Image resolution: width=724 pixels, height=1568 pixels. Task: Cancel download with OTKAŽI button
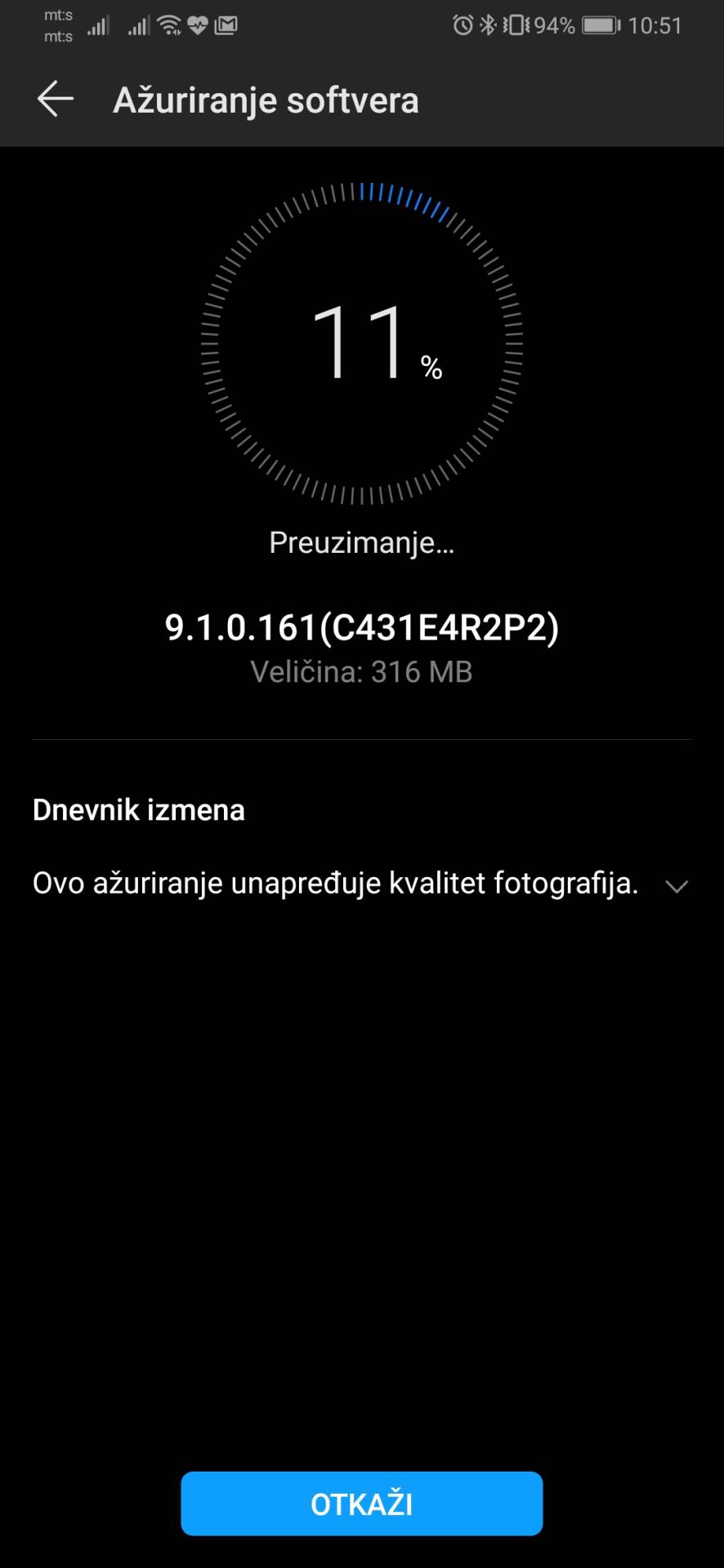(361, 1503)
